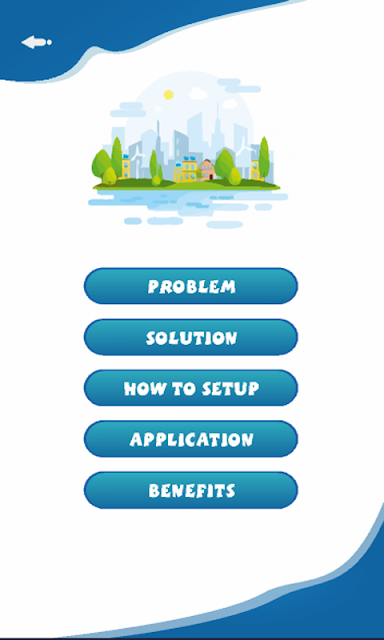The image size is (384, 640).
Task: Show the Benefits page
Action: pos(191,490)
